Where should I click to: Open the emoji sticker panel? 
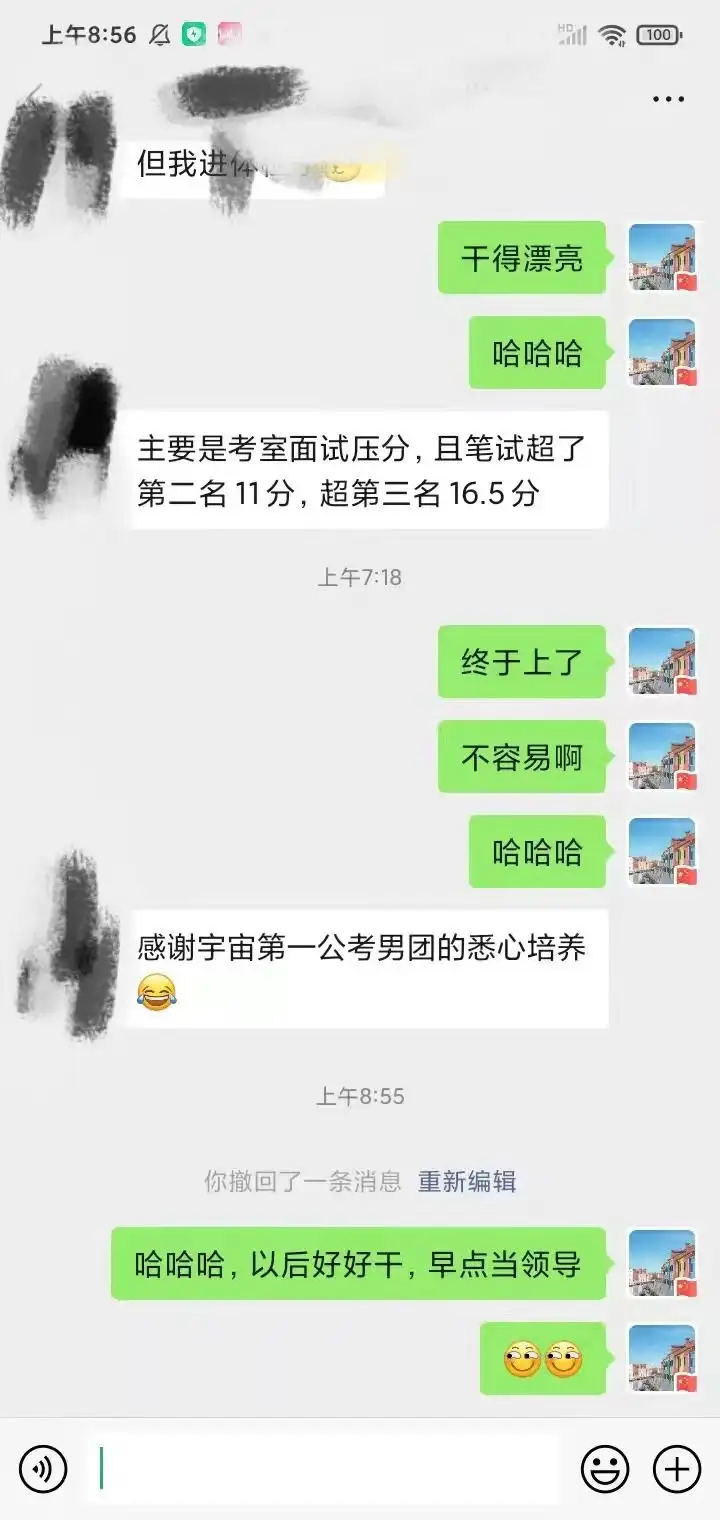pos(605,1469)
